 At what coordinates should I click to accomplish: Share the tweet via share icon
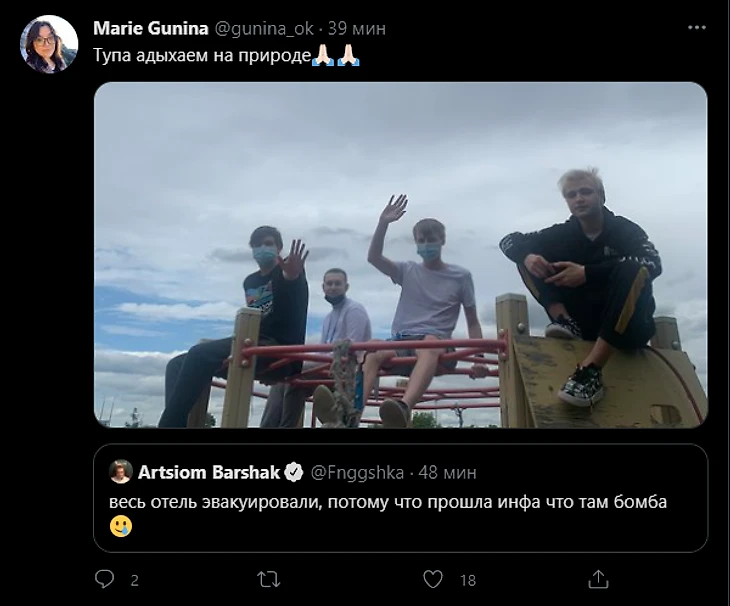(598, 579)
